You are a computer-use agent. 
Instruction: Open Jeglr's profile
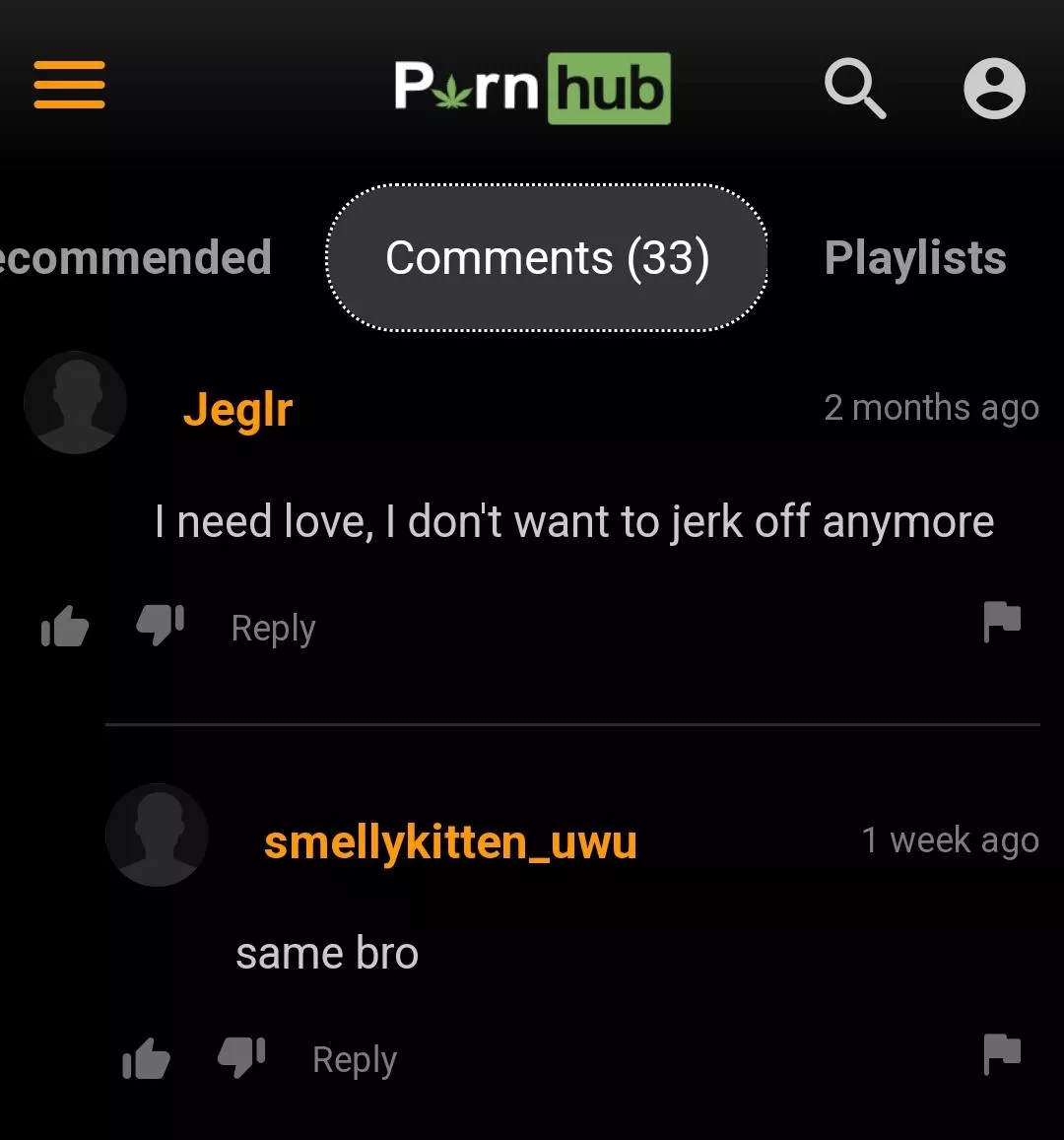pos(237,409)
